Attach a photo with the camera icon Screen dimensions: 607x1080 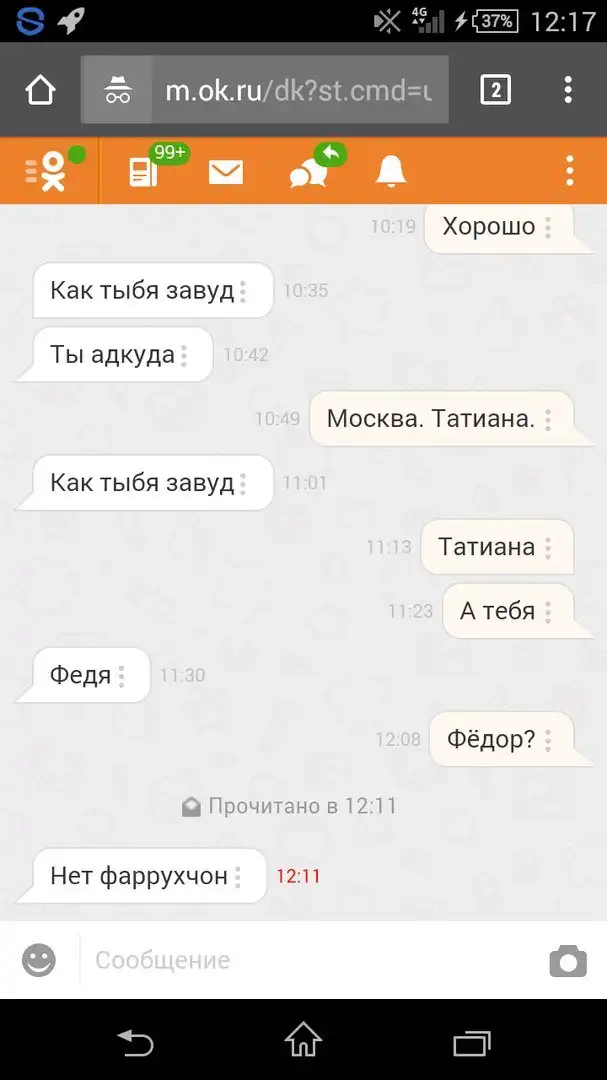[568, 961]
